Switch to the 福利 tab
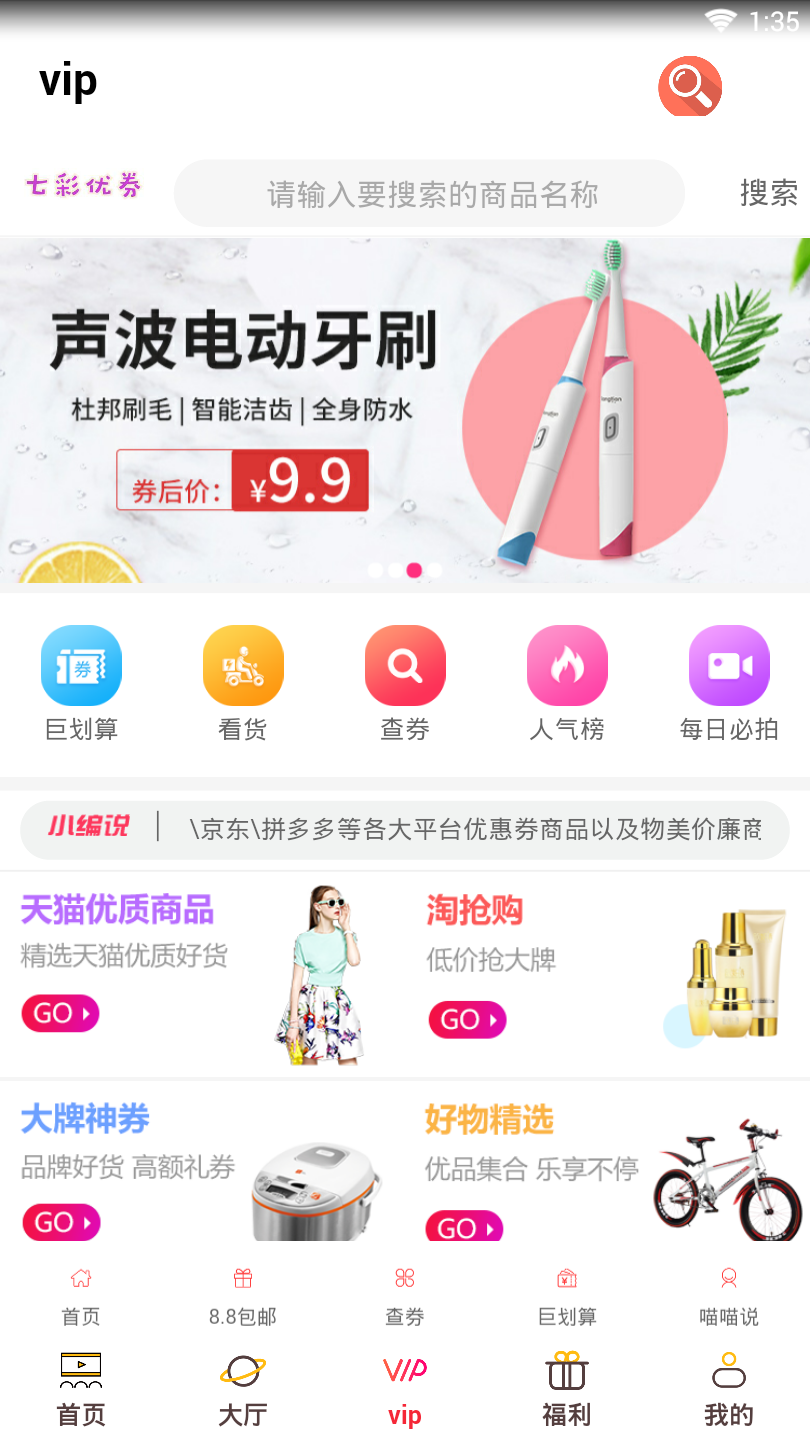Image resolution: width=810 pixels, height=1440 pixels. coord(567,1390)
